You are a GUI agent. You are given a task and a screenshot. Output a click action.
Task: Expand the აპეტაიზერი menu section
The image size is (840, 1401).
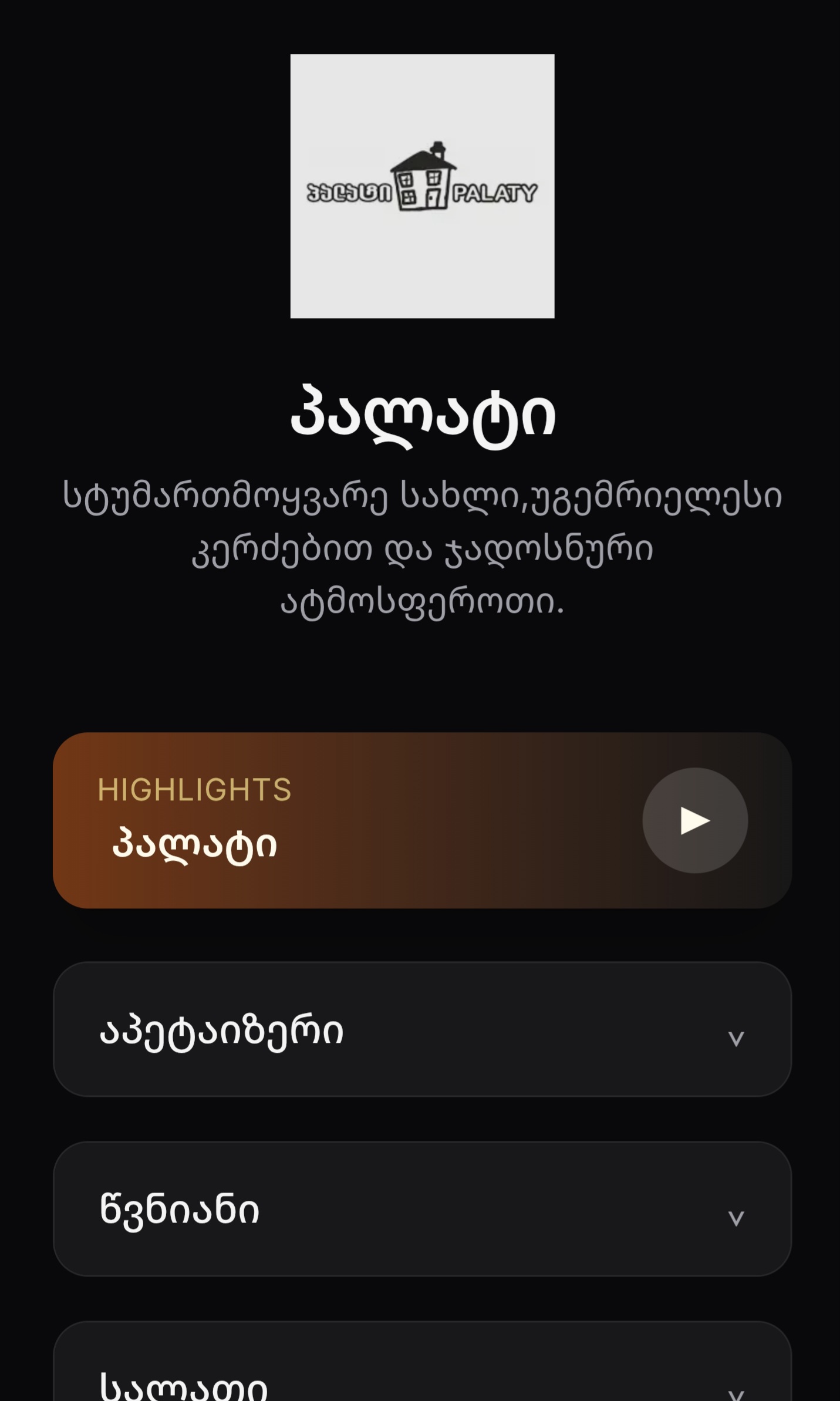[421, 1029]
